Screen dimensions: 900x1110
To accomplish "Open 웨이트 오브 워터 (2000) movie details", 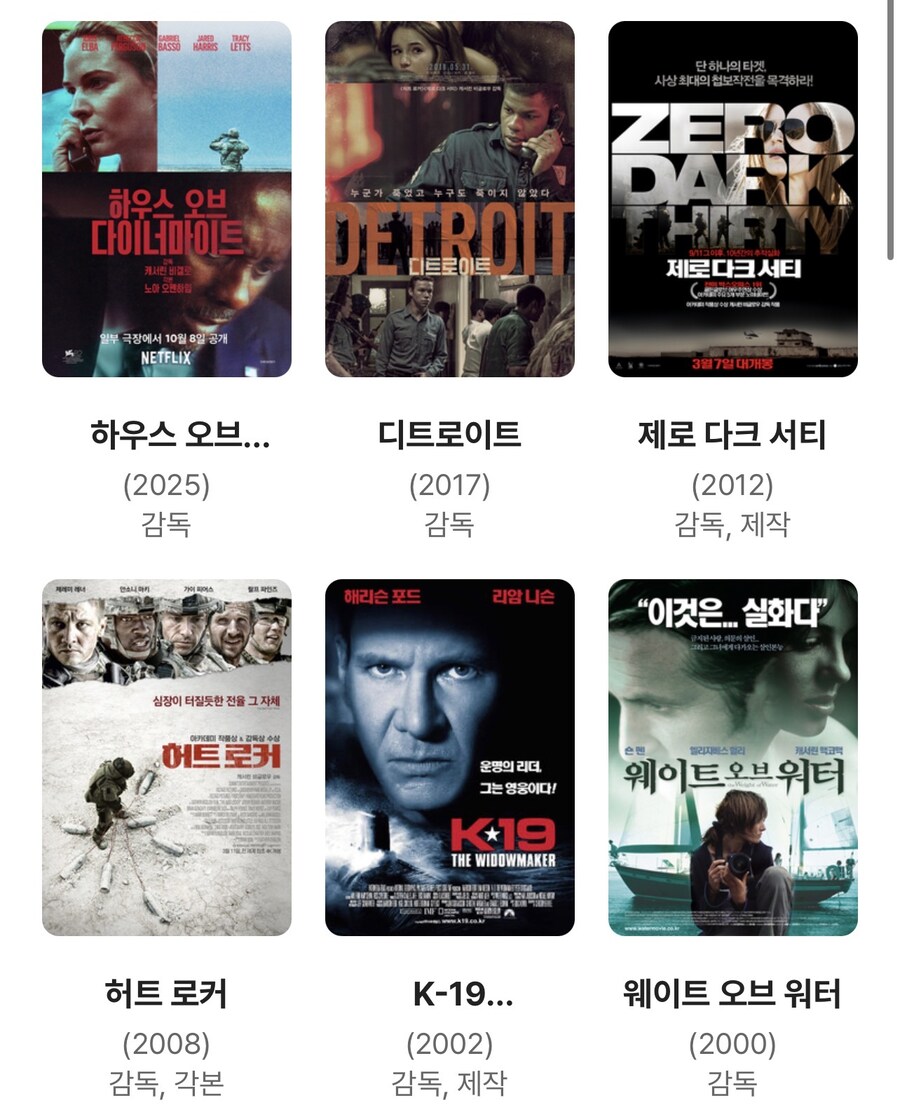I will tap(733, 757).
